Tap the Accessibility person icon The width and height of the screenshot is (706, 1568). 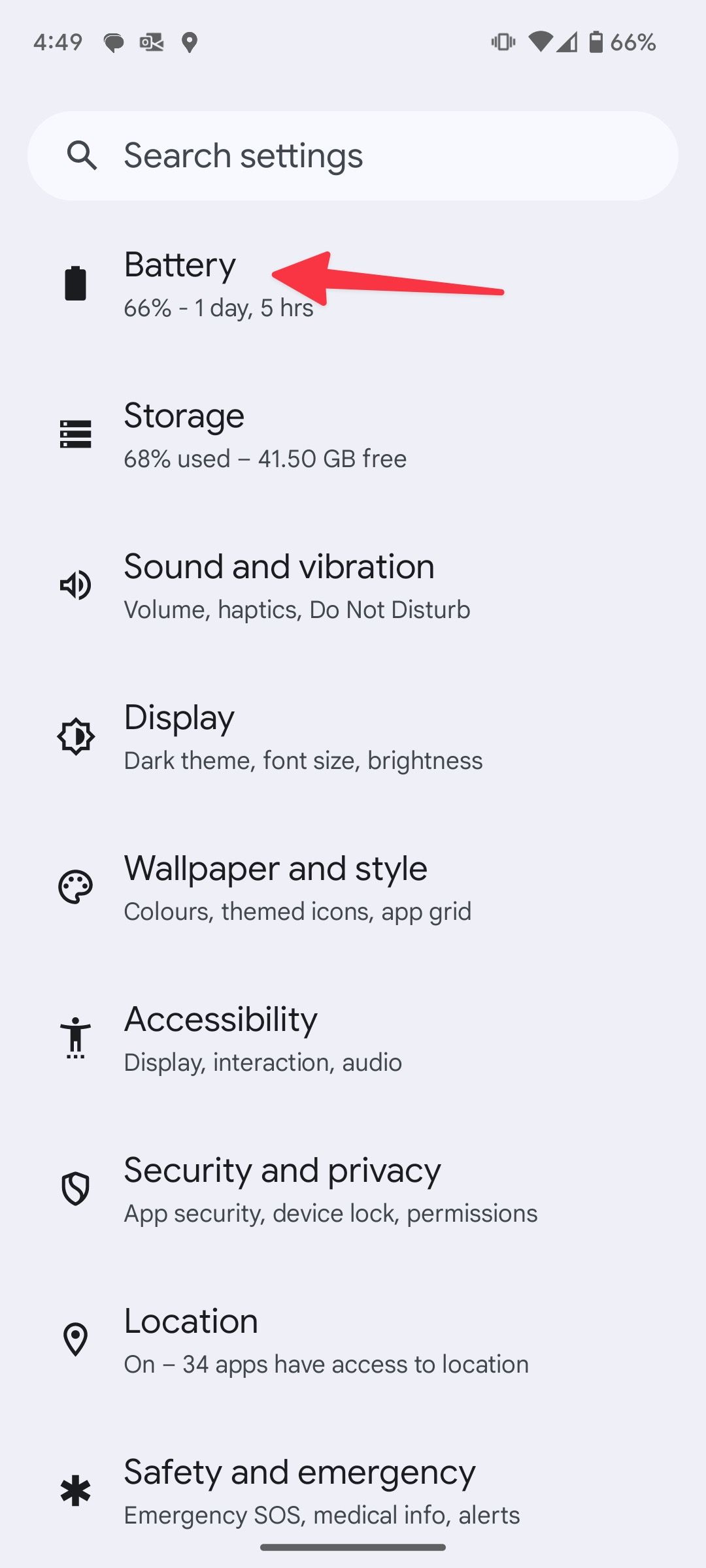coord(75,1037)
